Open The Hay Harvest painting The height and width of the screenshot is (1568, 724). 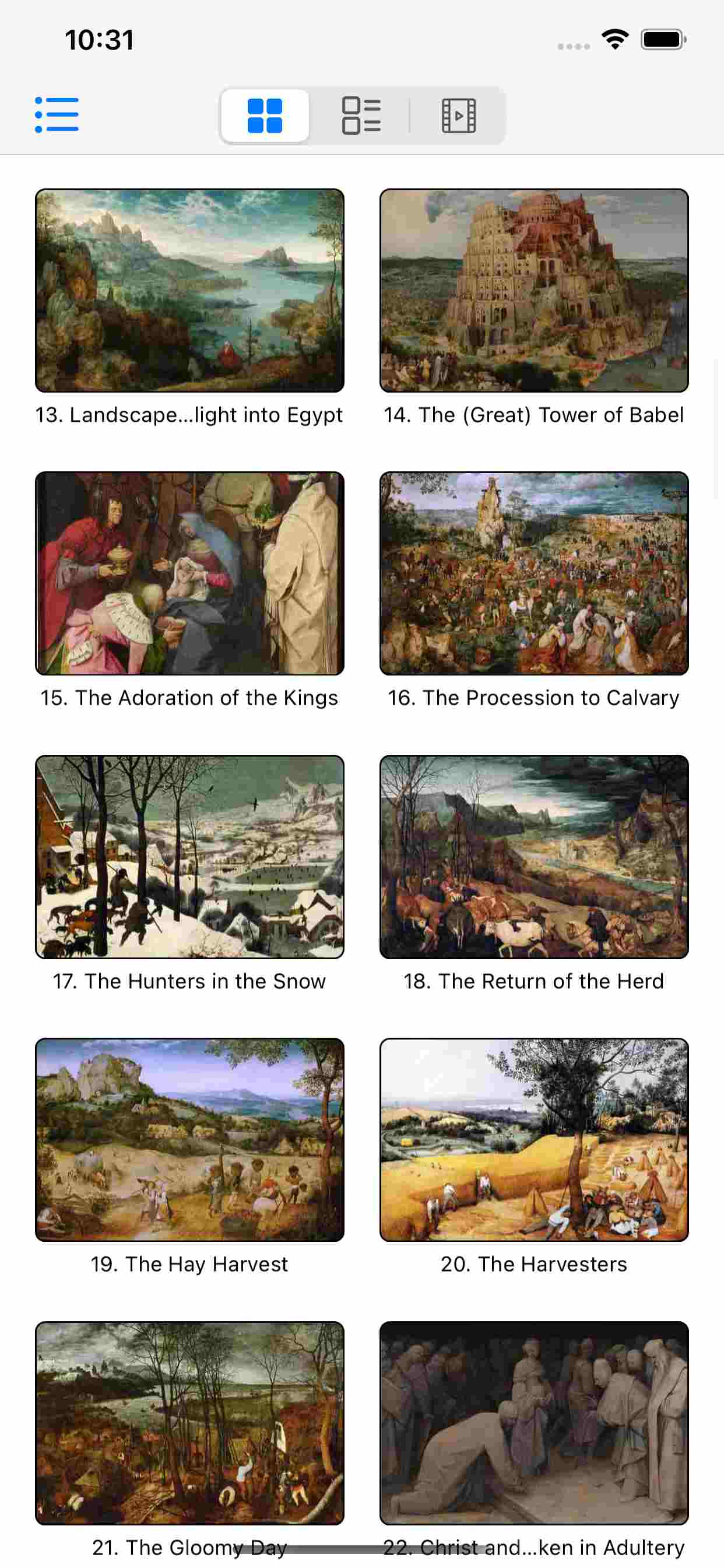[189, 1139]
